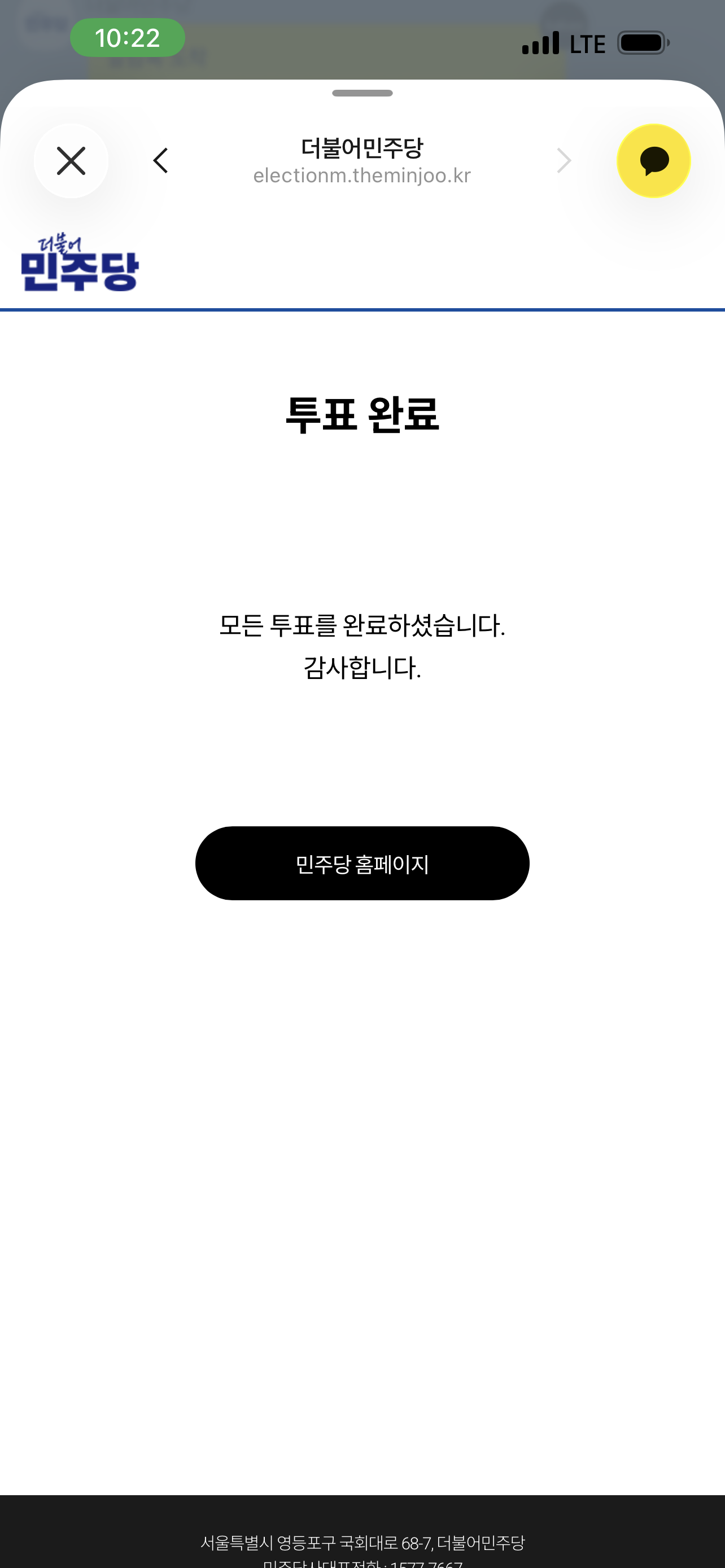Close the in-app browser with X
725x1568 pixels.
tap(71, 161)
